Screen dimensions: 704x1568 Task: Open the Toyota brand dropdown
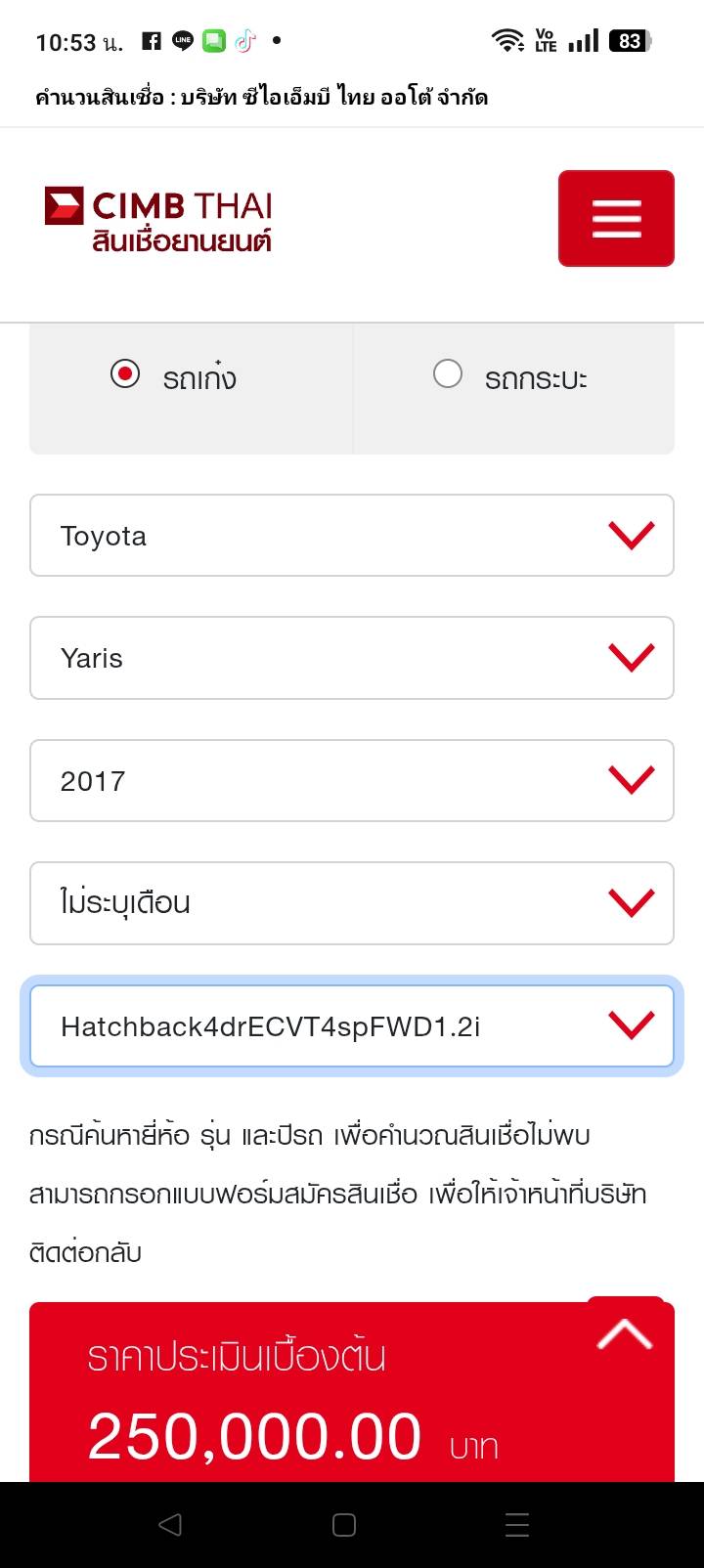[x=352, y=536]
